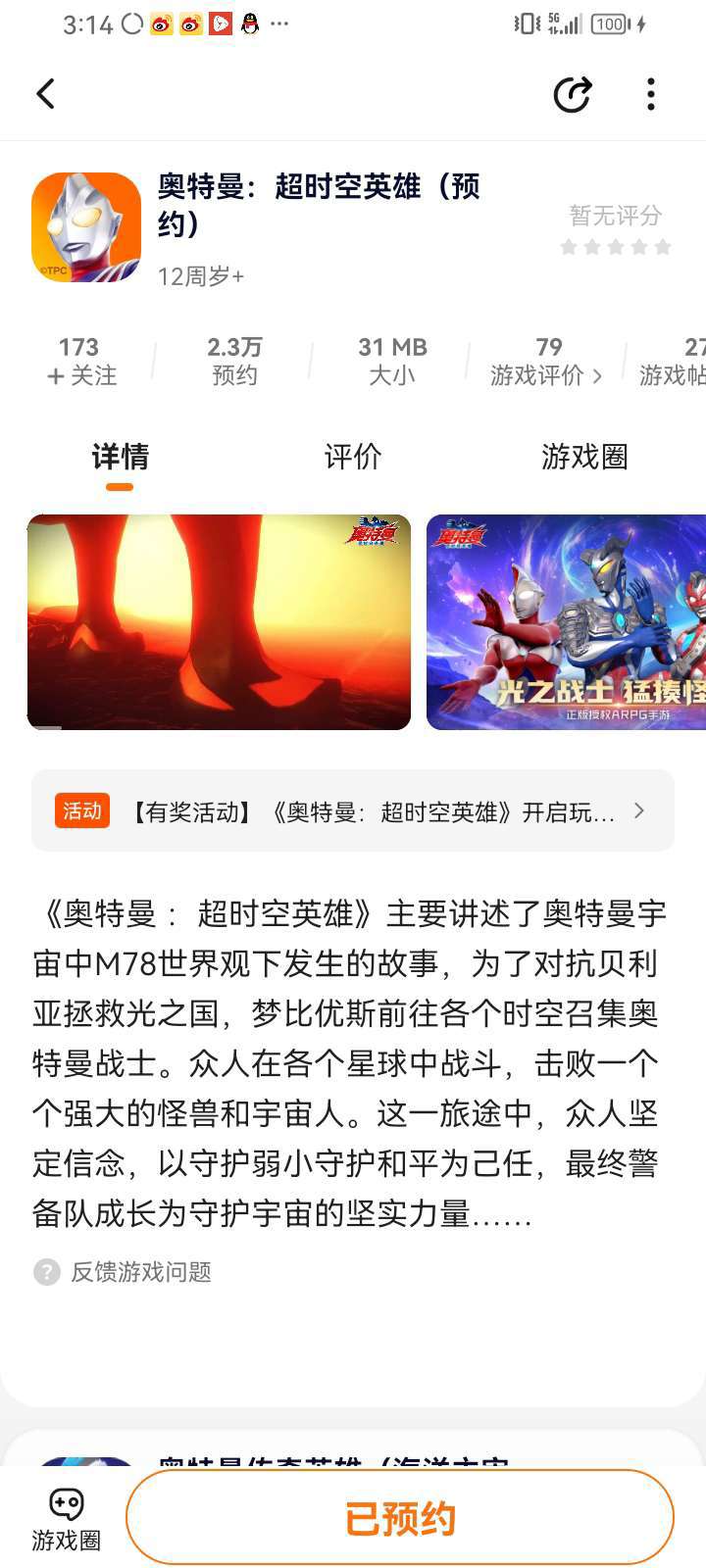The height and width of the screenshot is (1568, 706).
Task: Select the 详情 tab
Action: 120,457
